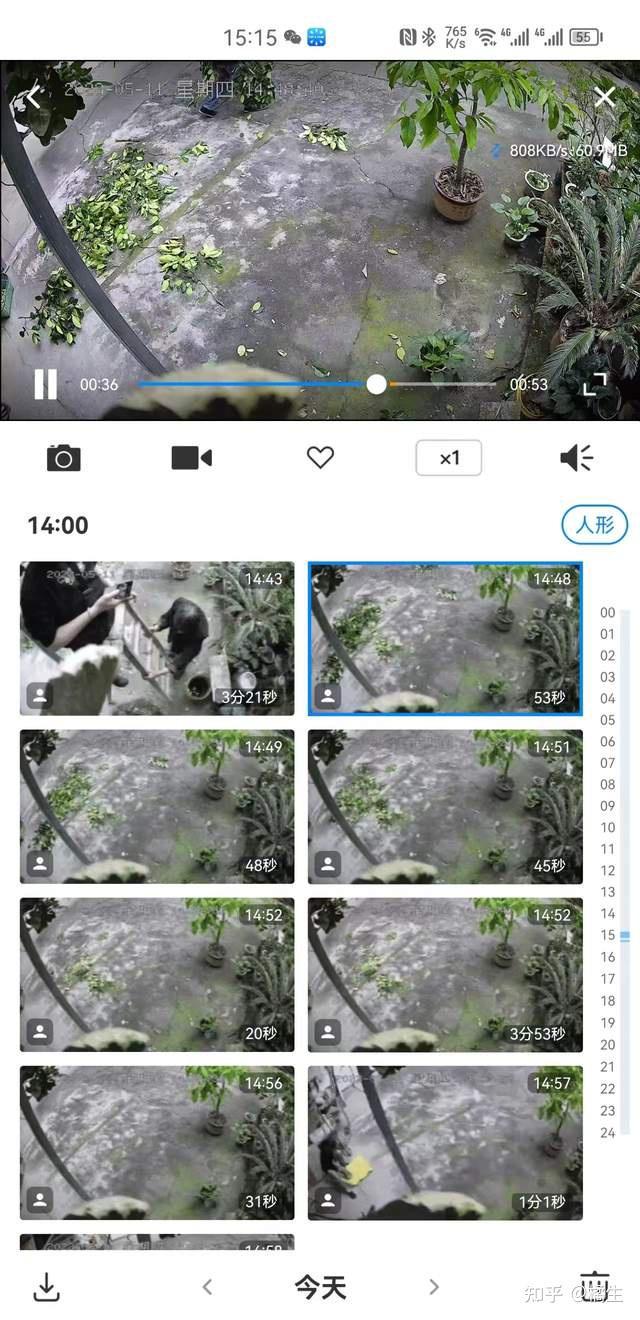Toggle the 人形 filter chip

(594, 524)
